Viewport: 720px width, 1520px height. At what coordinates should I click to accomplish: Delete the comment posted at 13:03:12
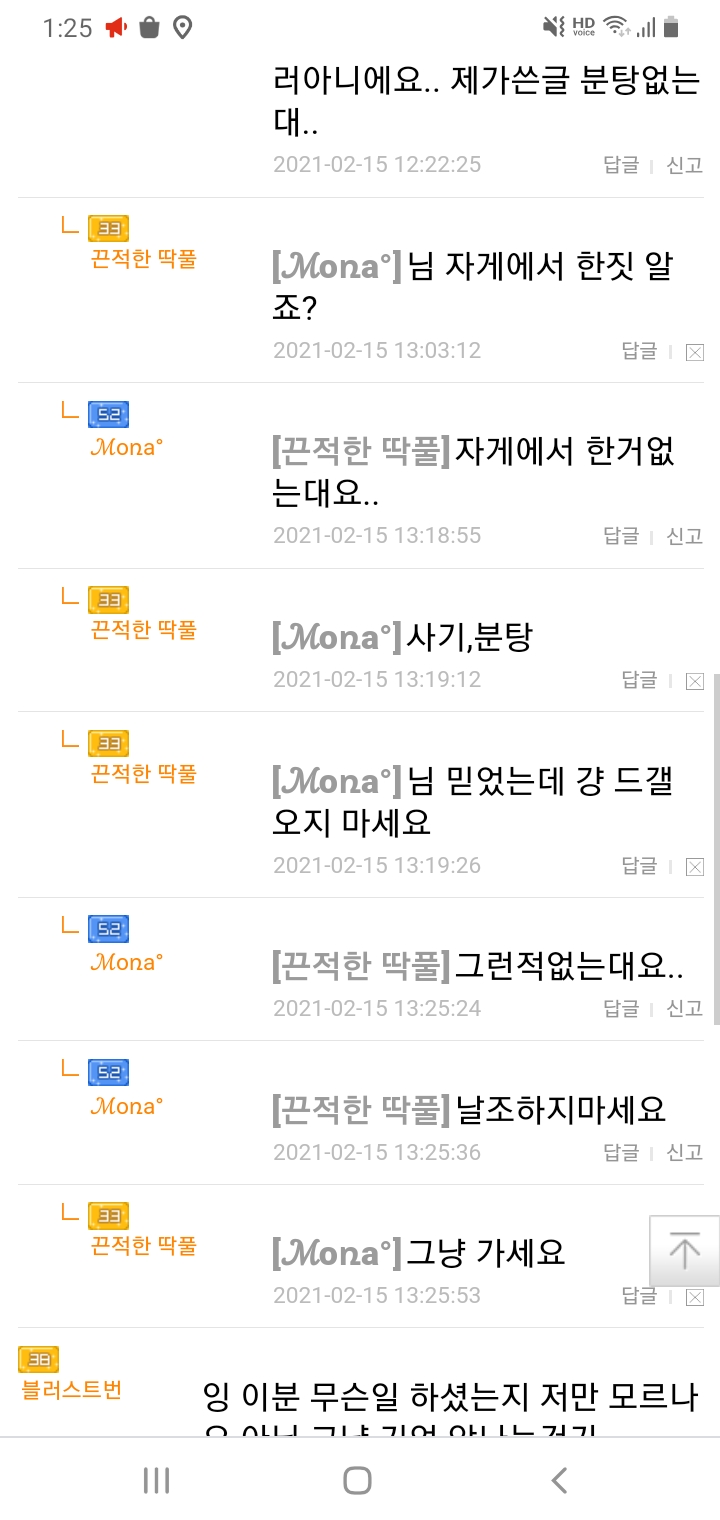[x=695, y=352]
